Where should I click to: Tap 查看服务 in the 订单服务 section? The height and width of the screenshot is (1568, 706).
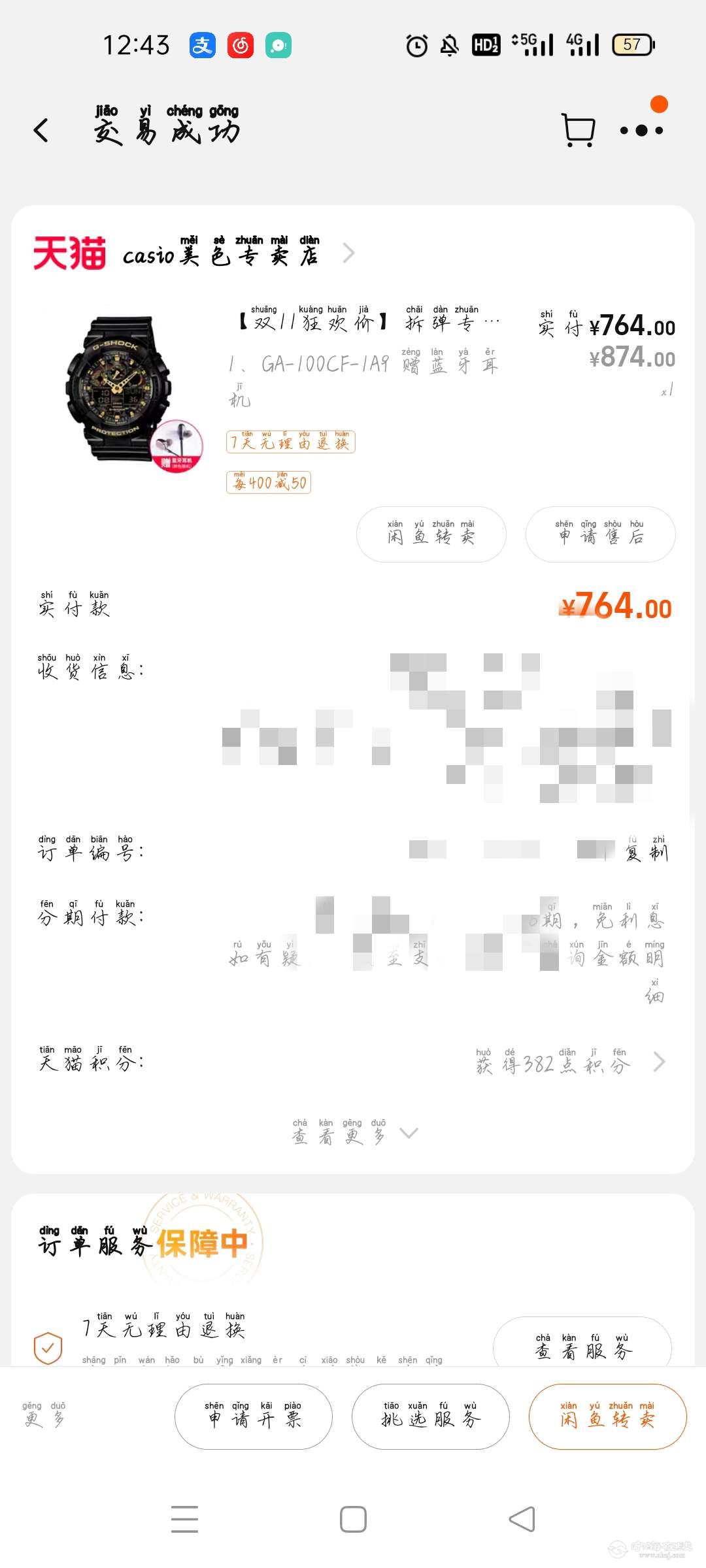[582, 1347]
